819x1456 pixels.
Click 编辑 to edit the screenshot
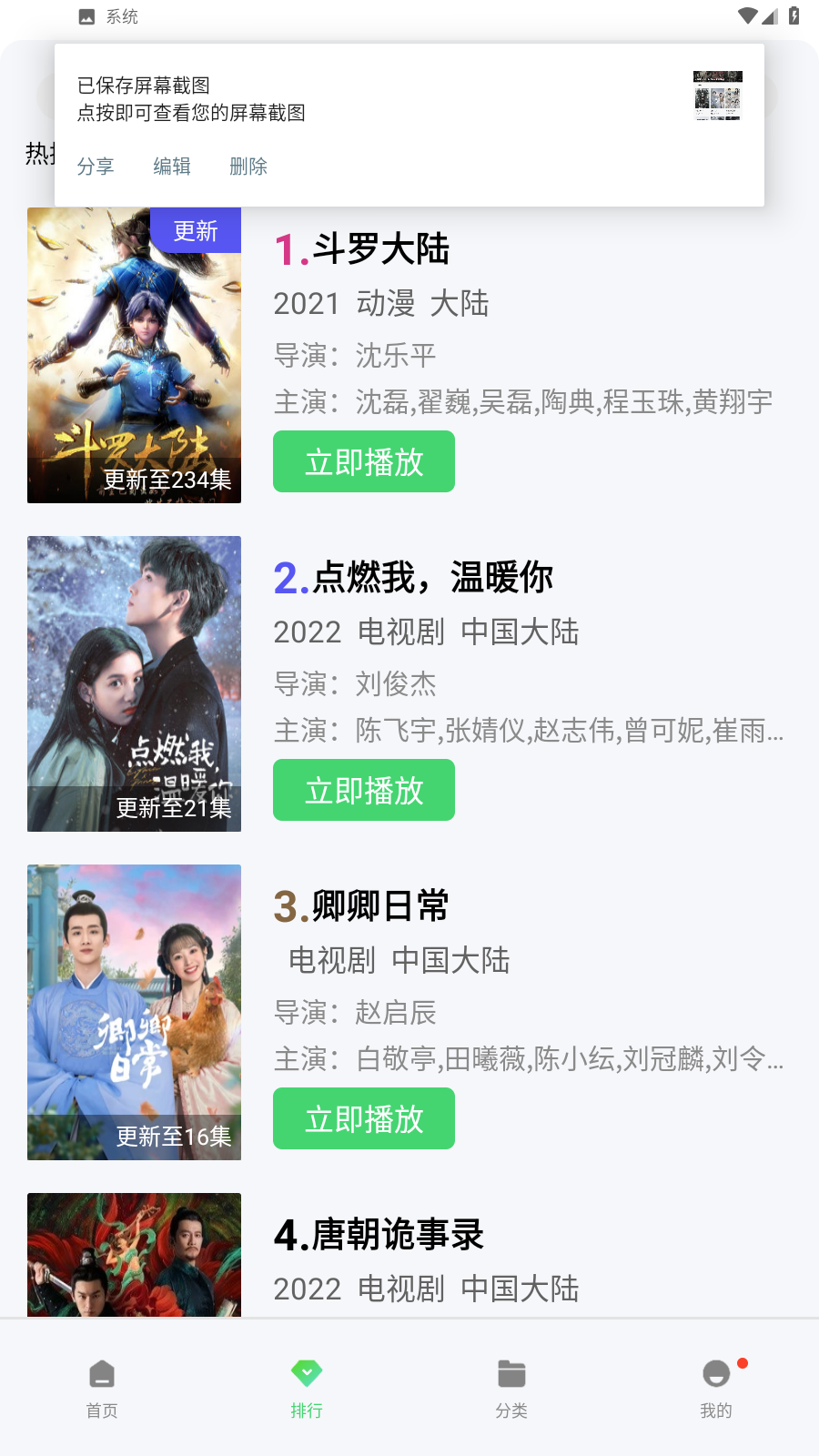pyautogui.click(x=172, y=166)
